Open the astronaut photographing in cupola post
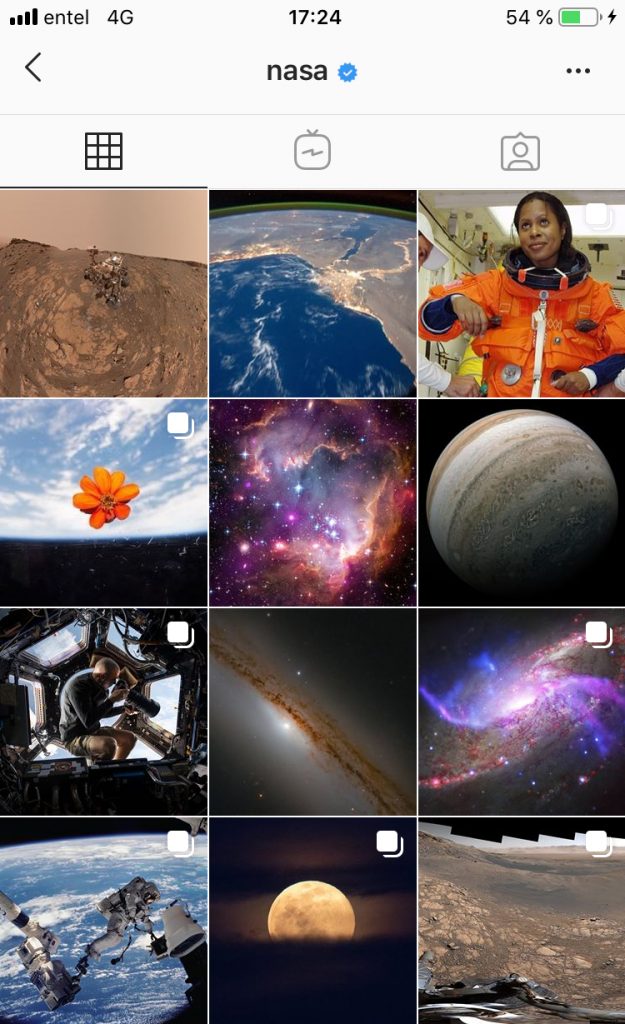 [104, 711]
